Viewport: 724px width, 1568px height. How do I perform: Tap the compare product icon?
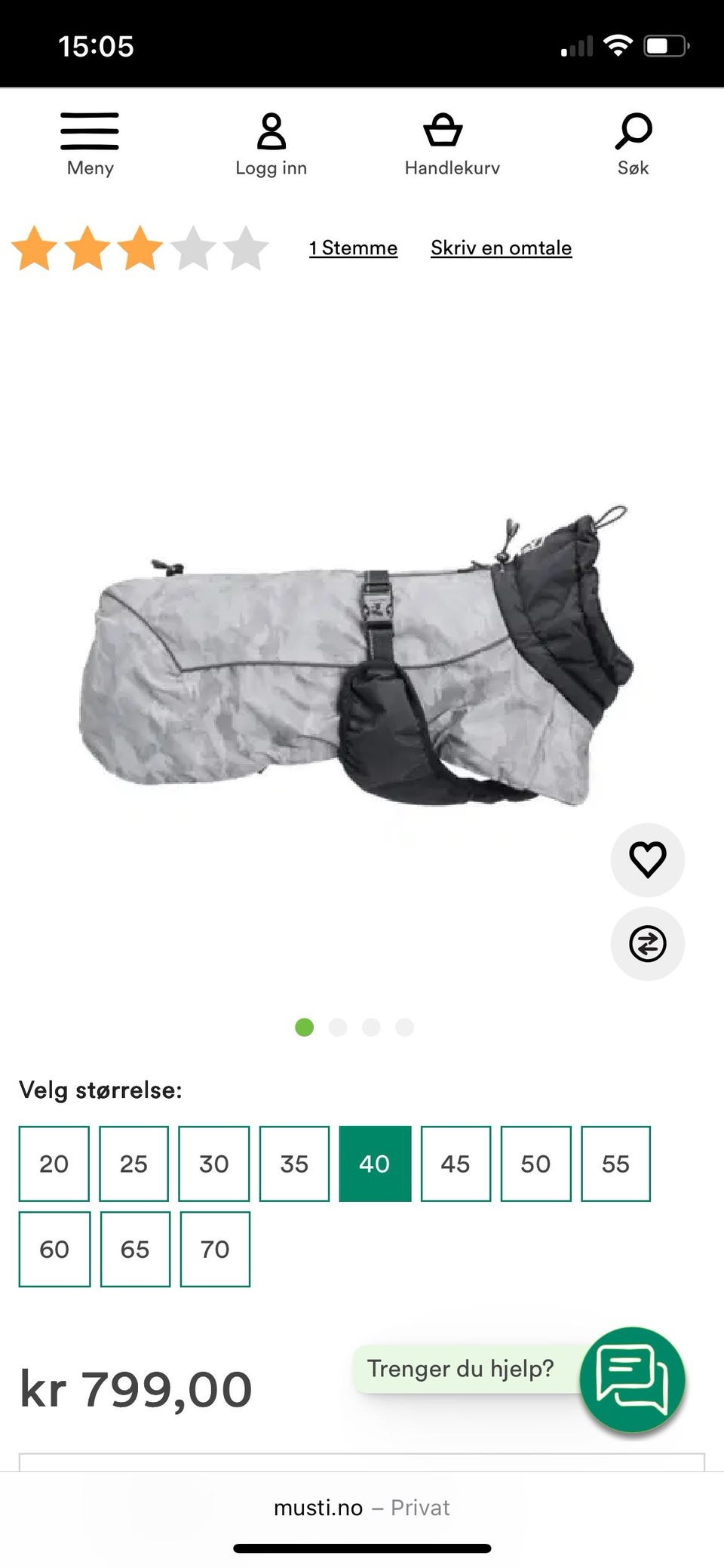(648, 943)
